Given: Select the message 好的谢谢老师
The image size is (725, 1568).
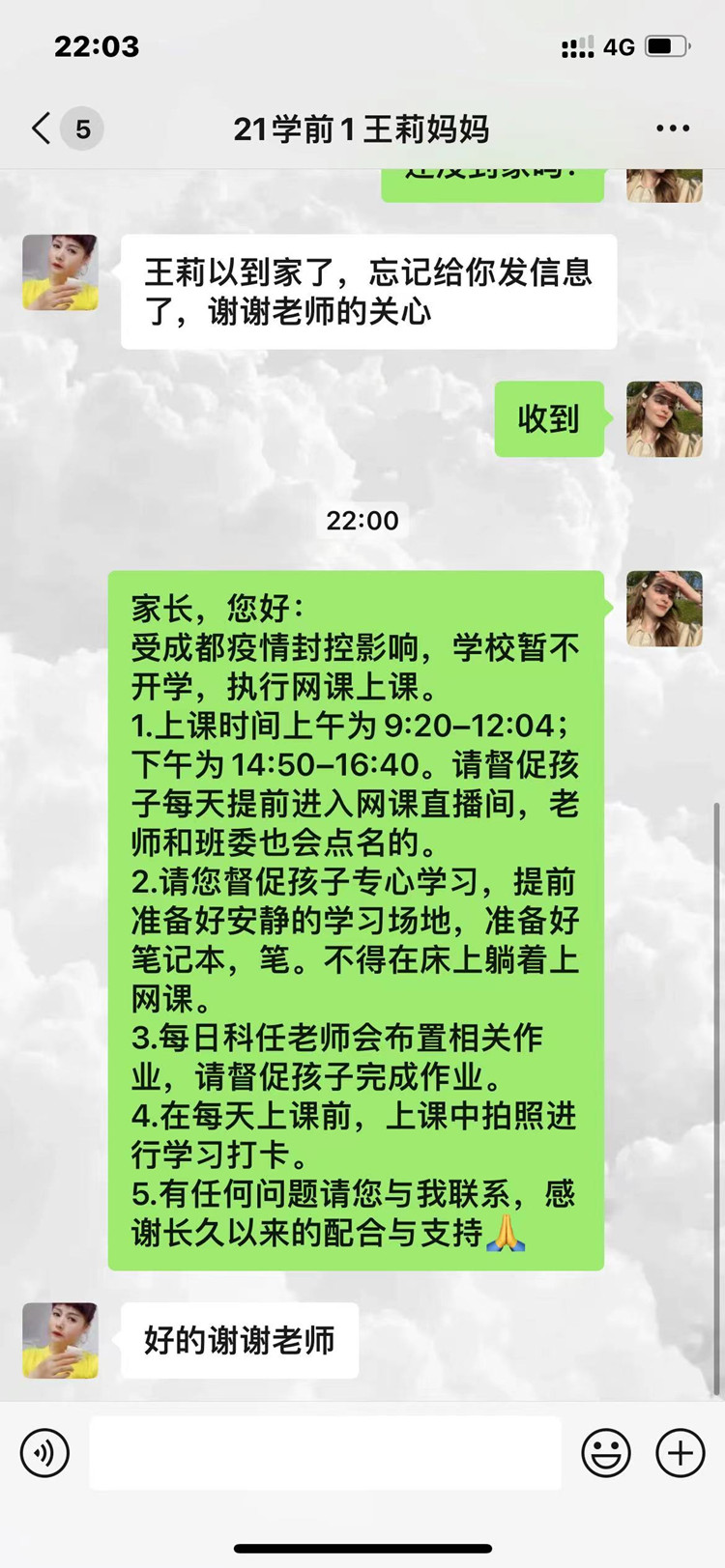Looking at the screenshot, I should point(239,1339).
